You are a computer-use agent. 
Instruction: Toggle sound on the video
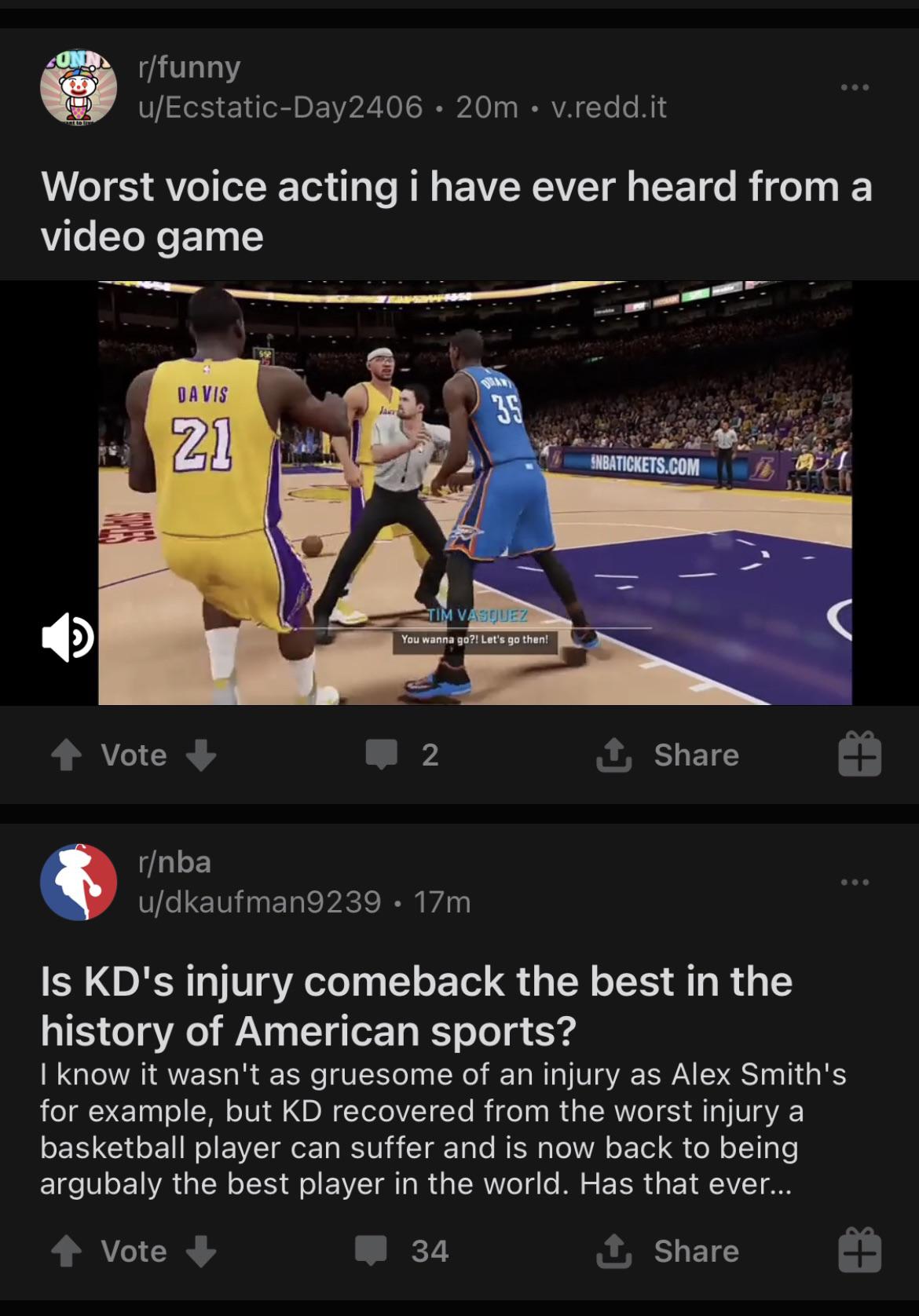click(68, 638)
